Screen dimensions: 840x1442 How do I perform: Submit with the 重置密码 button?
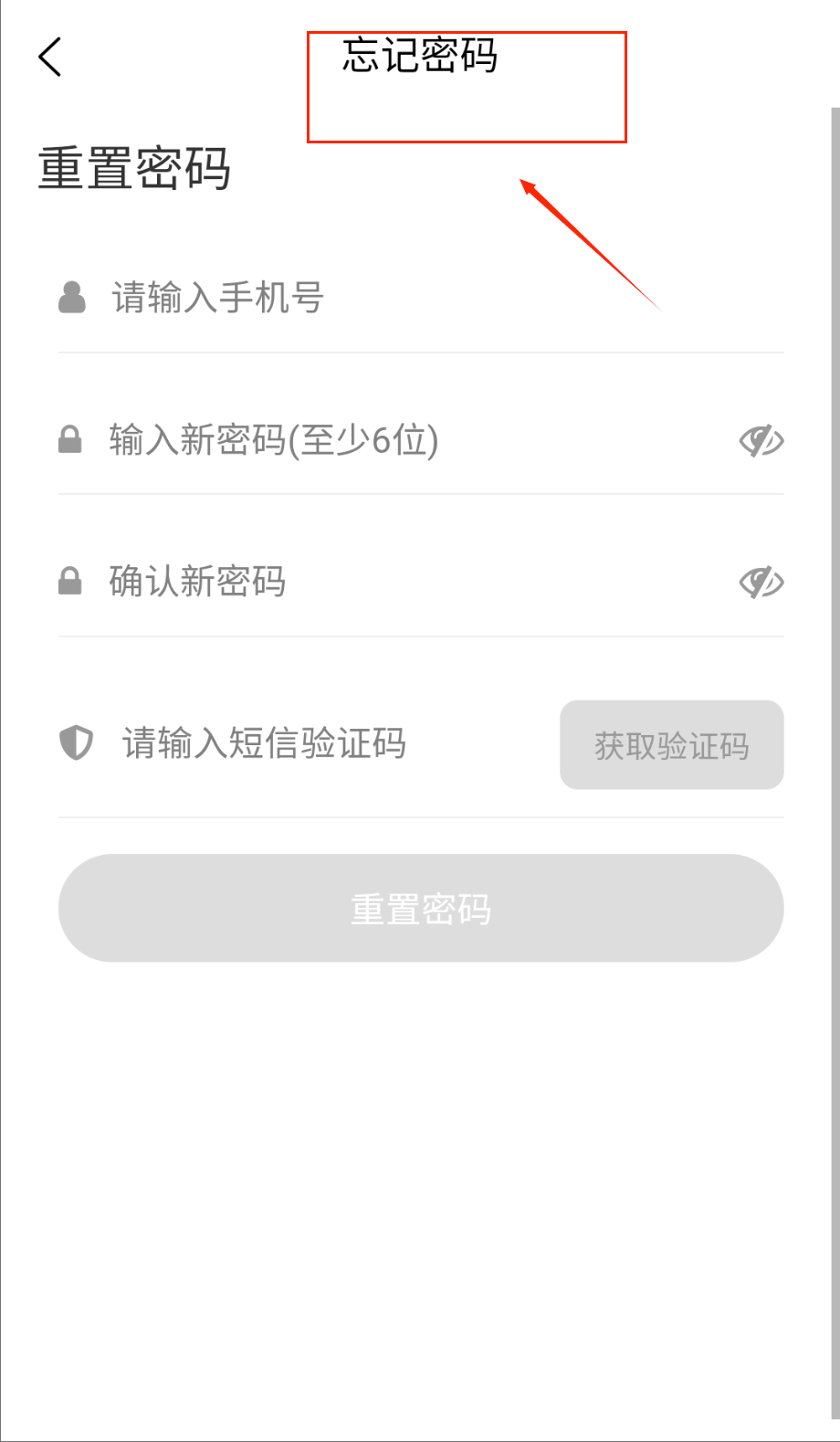(421, 908)
